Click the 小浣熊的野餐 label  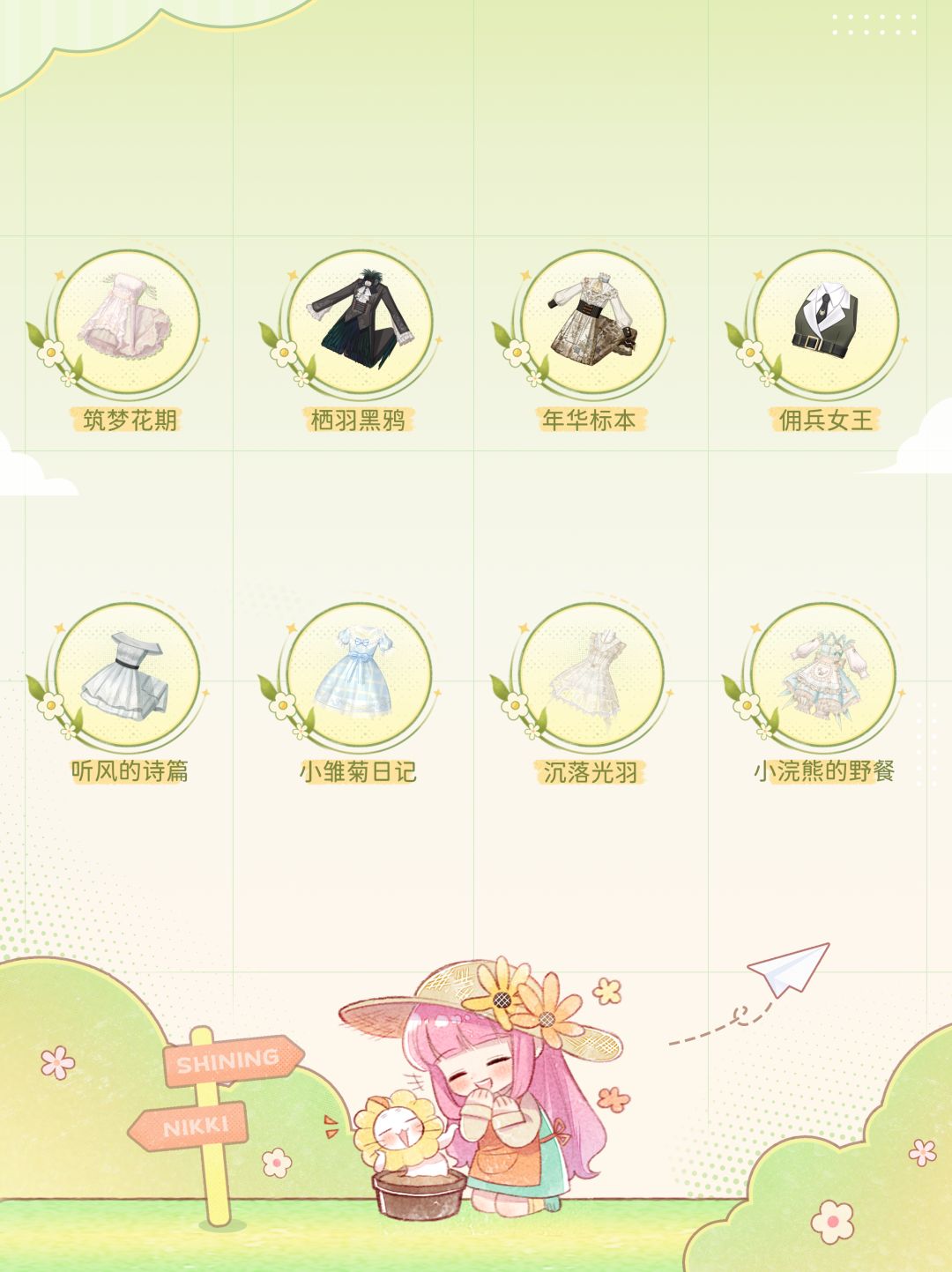[823, 769]
